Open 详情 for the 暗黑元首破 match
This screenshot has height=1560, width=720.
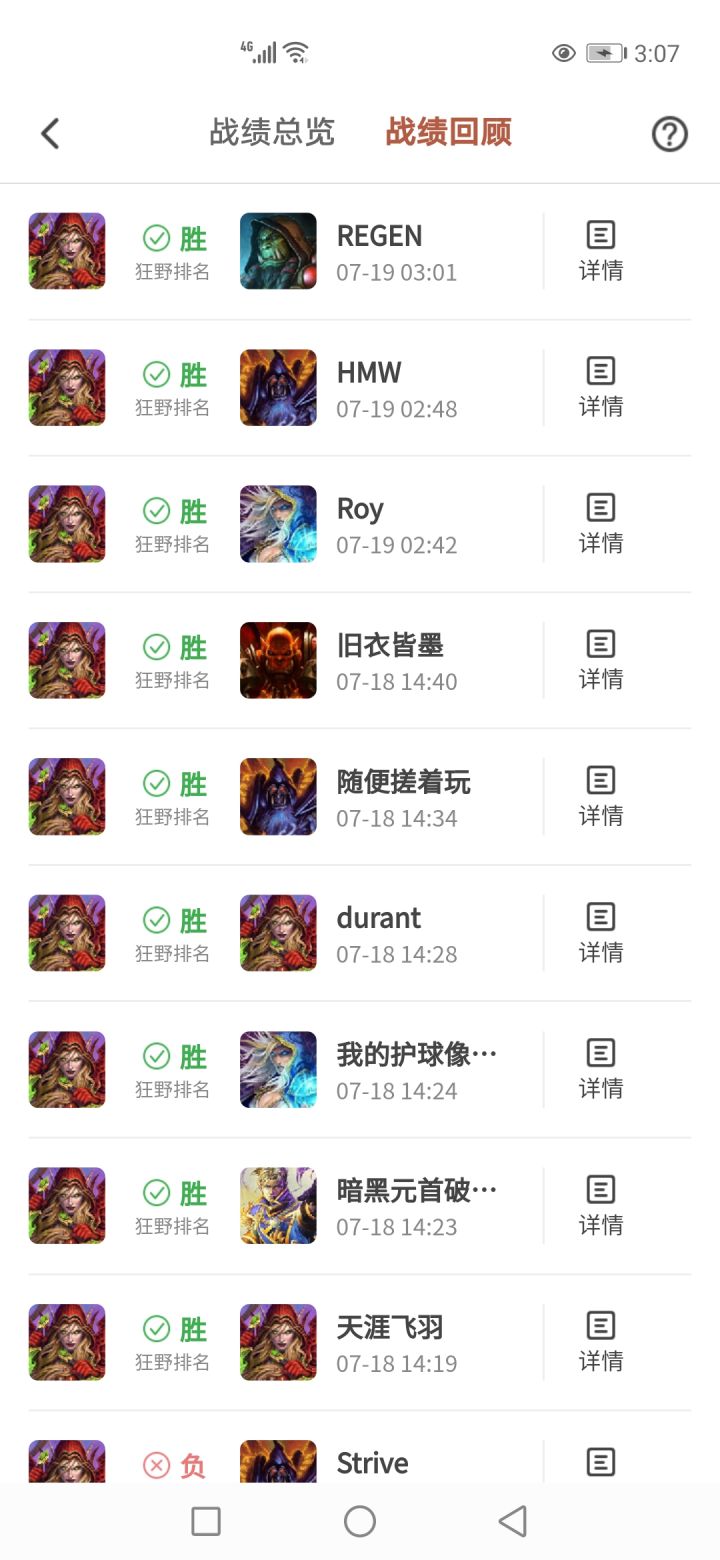[600, 1206]
